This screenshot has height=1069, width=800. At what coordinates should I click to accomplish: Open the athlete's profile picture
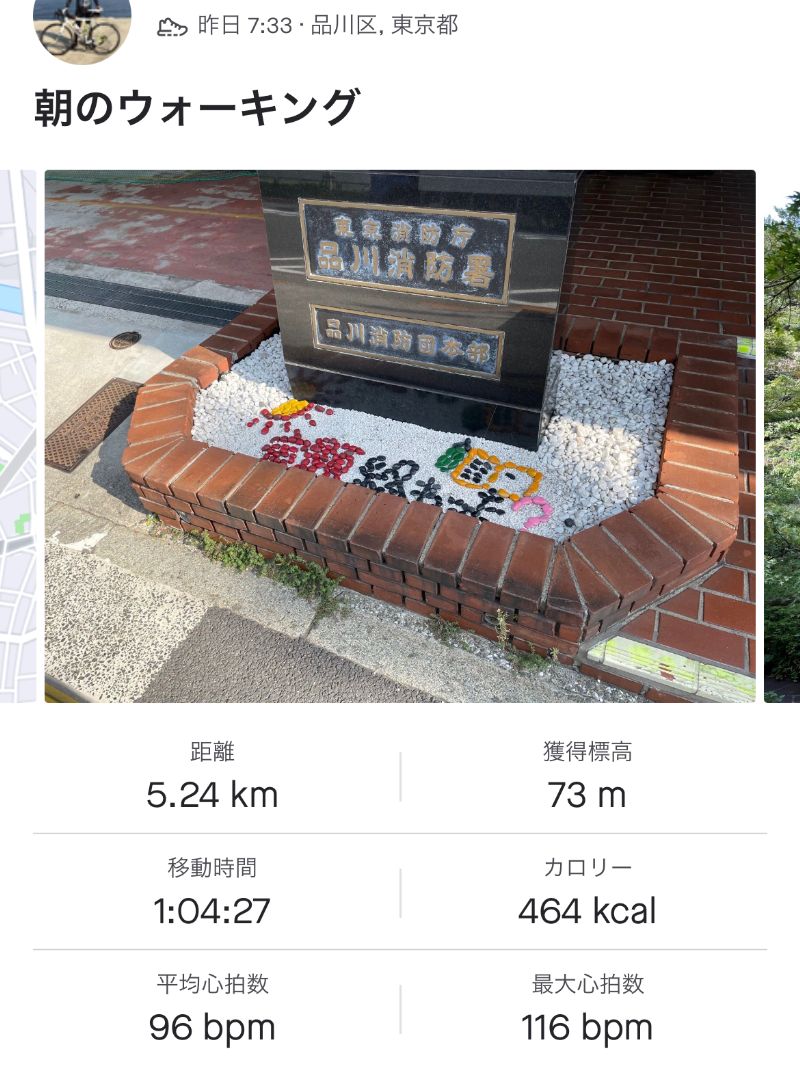pos(82,28)
